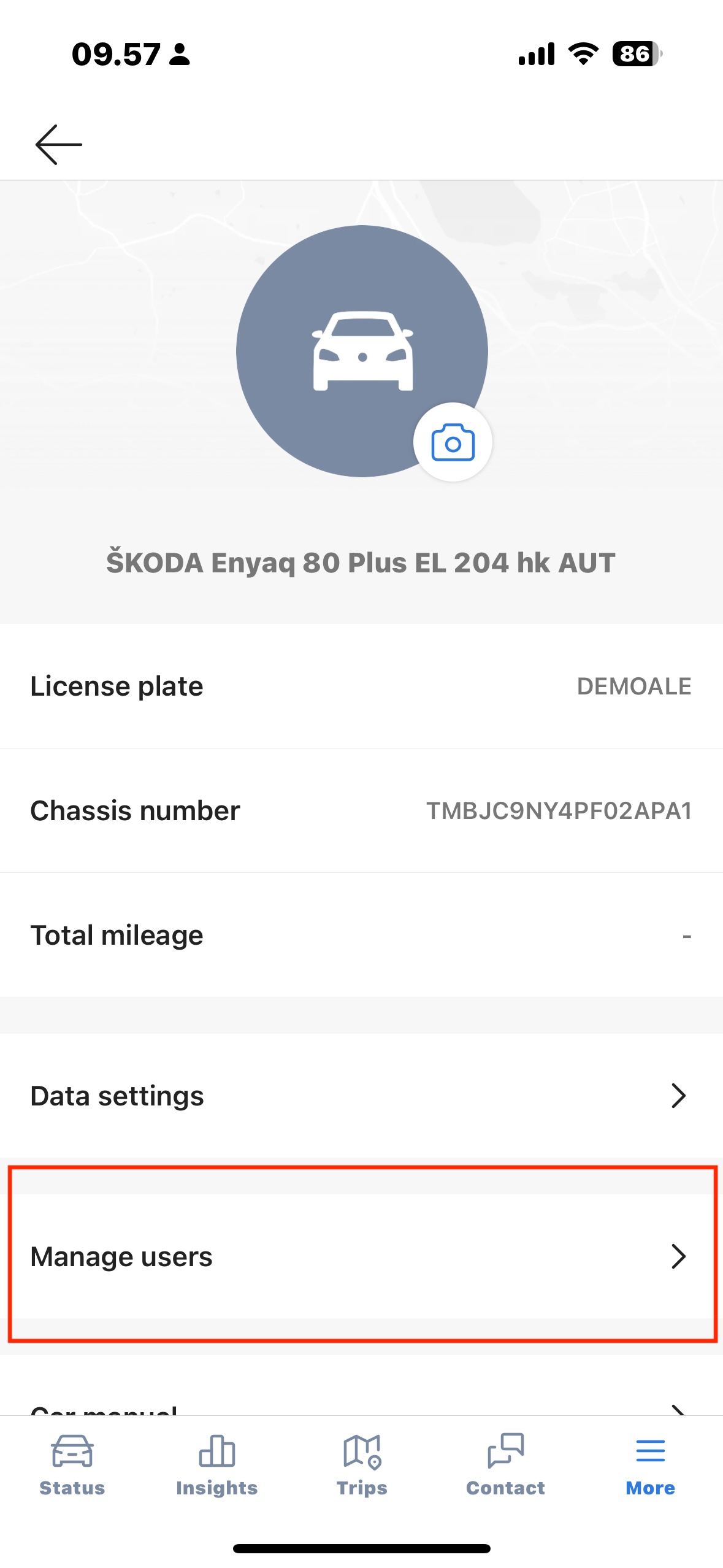
Task: Switch to the Trips tab
Action: pos(362,1465)
